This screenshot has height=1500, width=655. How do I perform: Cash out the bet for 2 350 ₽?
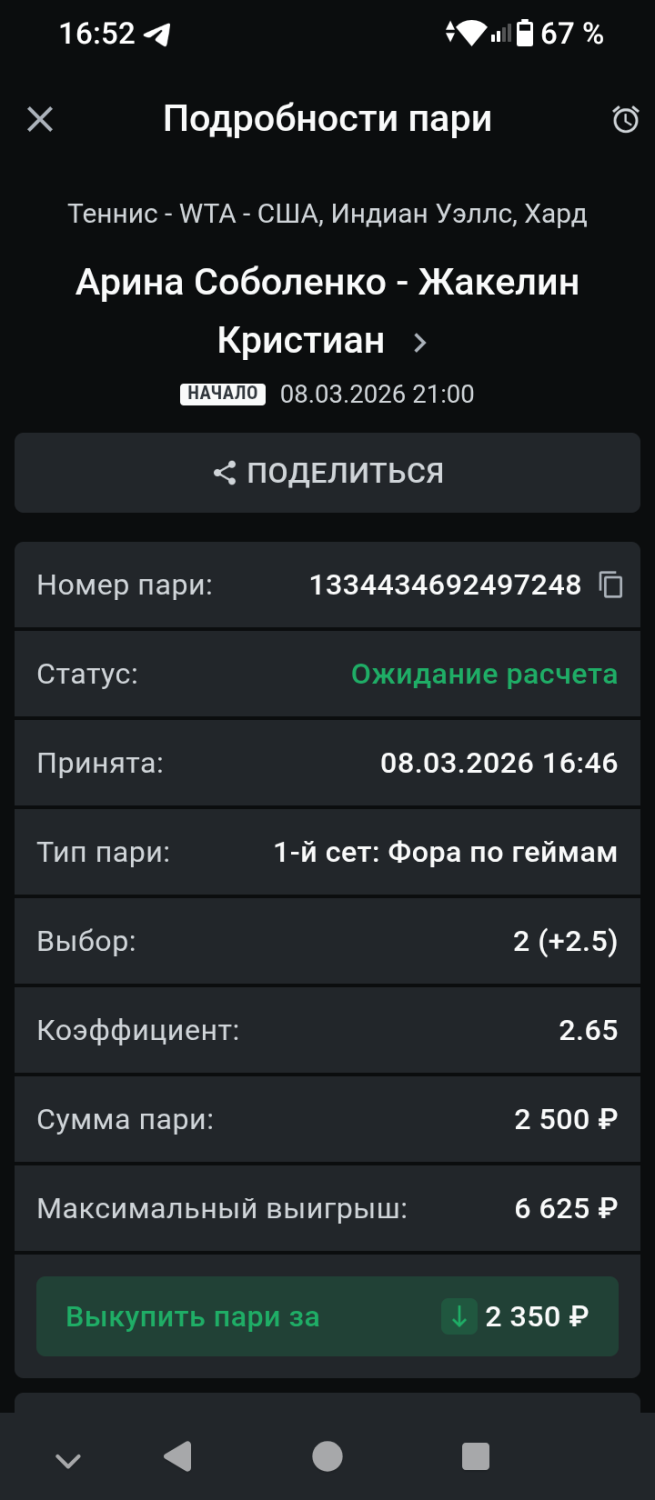click(327, 1316)
